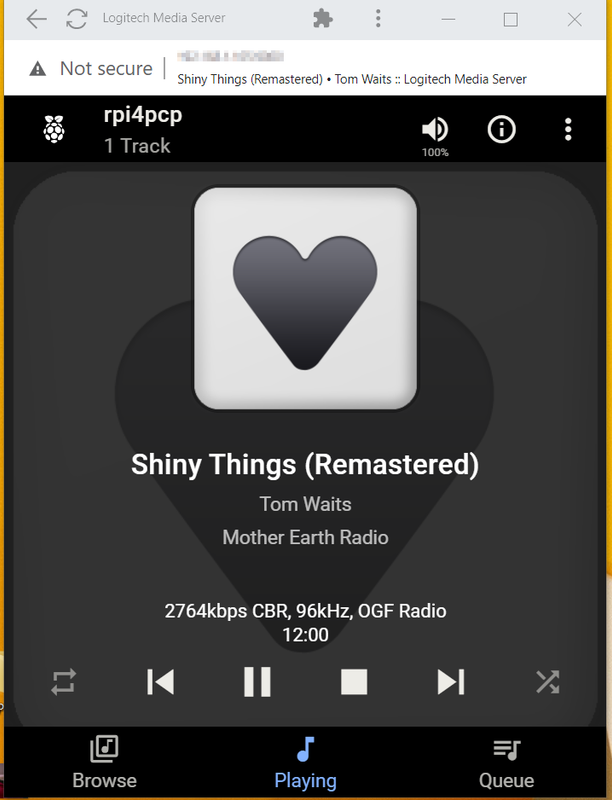Skip to the next track

point(450,682)
